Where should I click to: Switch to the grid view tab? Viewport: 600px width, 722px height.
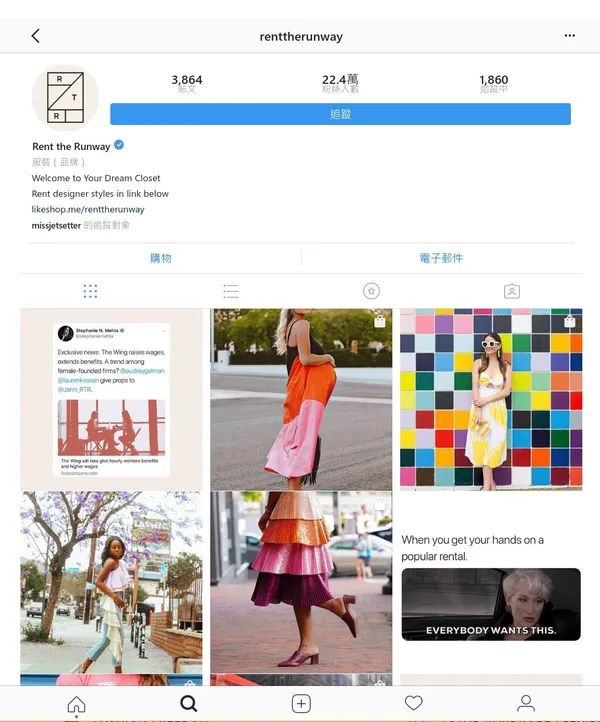pos(90,291)
